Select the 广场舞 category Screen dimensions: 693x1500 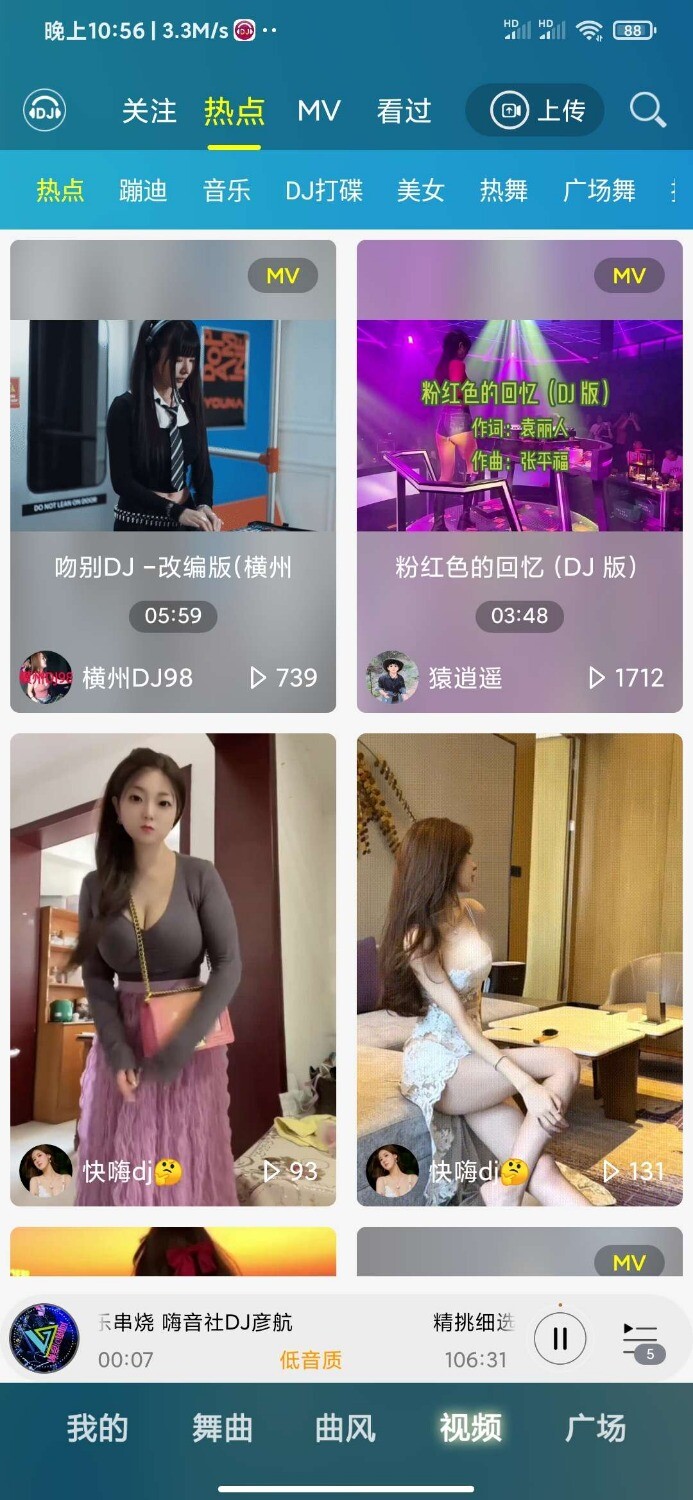point(599,190)
